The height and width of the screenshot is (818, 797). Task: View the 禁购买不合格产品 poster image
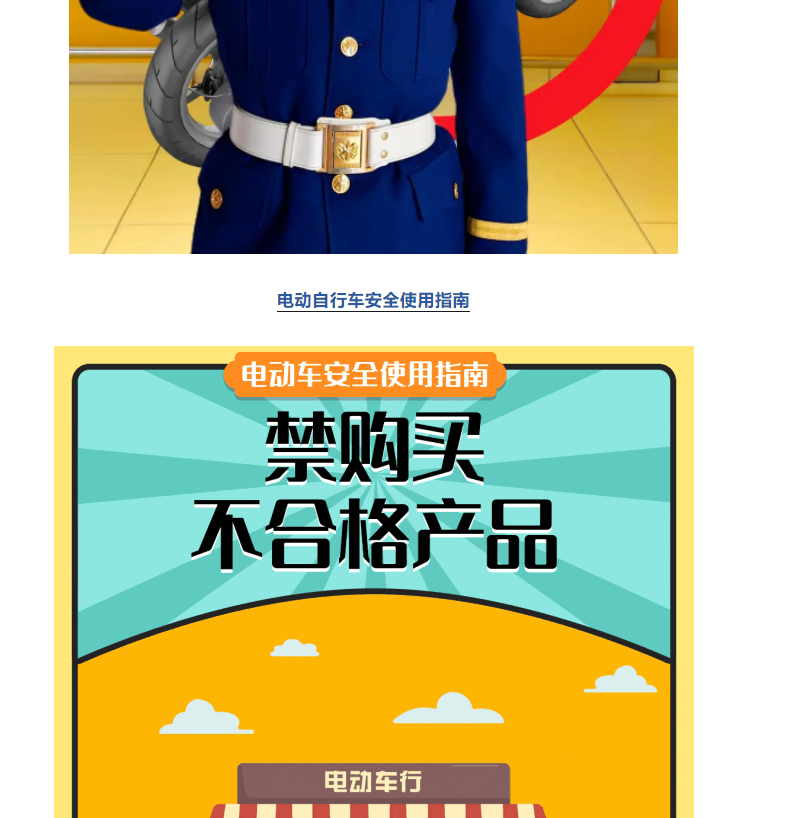click(x=373, y=580)
